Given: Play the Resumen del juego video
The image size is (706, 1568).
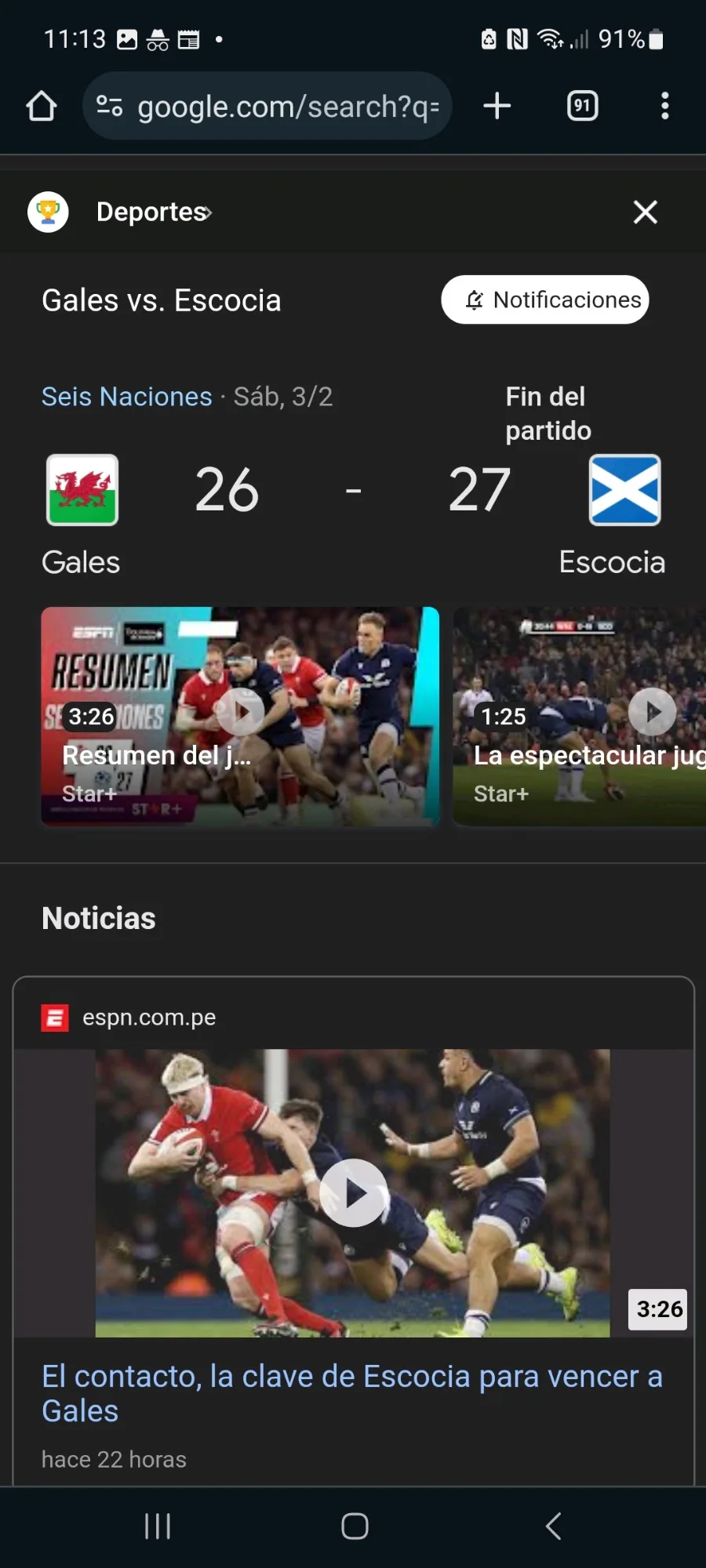Looking at the screenshot, I should click(x=240, y=716).
